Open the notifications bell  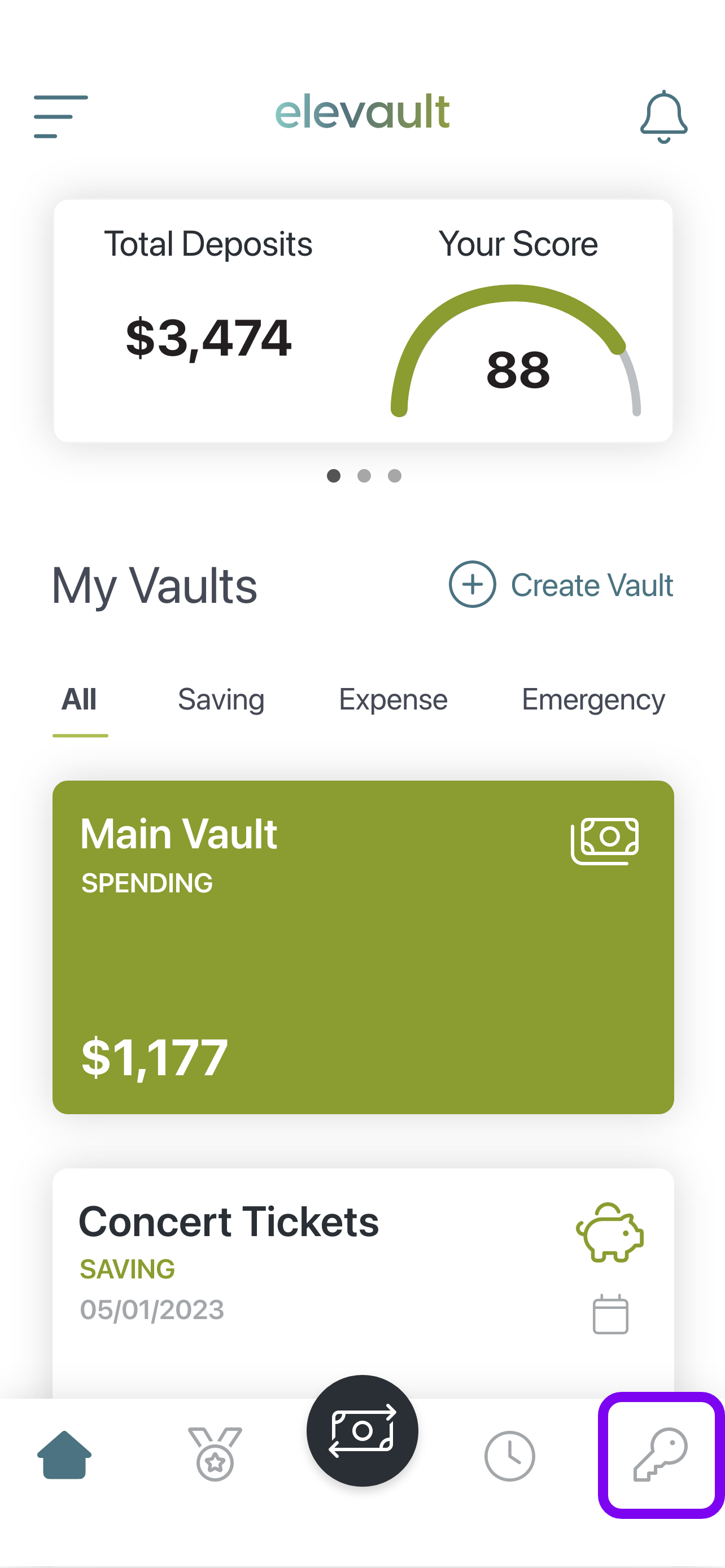(x=663, y=117)
